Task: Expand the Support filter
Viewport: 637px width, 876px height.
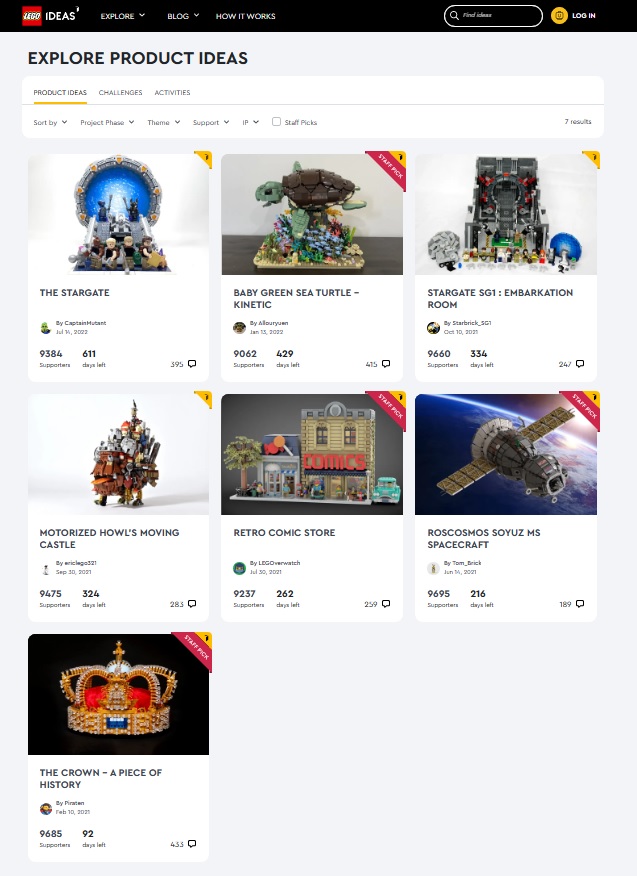Action: tap(210, 122)
